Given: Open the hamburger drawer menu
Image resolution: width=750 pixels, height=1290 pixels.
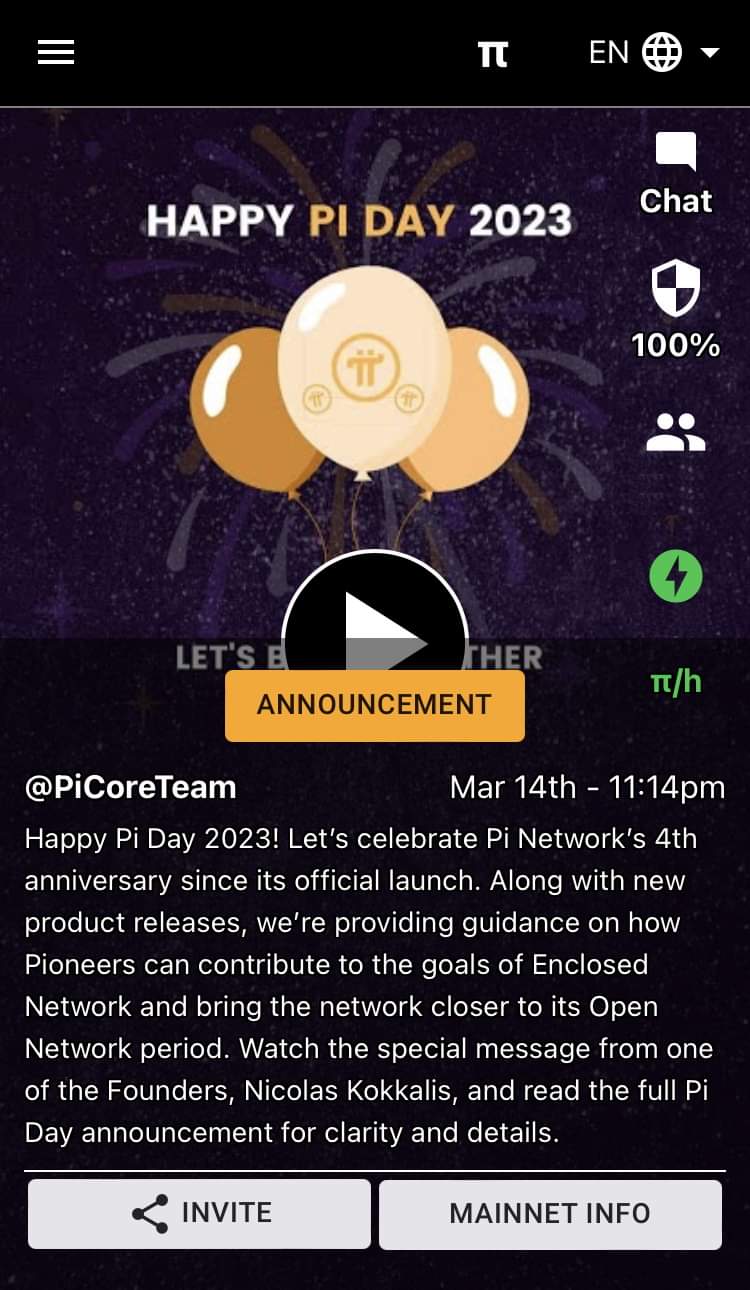Looking at the screenshot, I should click(x=56, y=52).
